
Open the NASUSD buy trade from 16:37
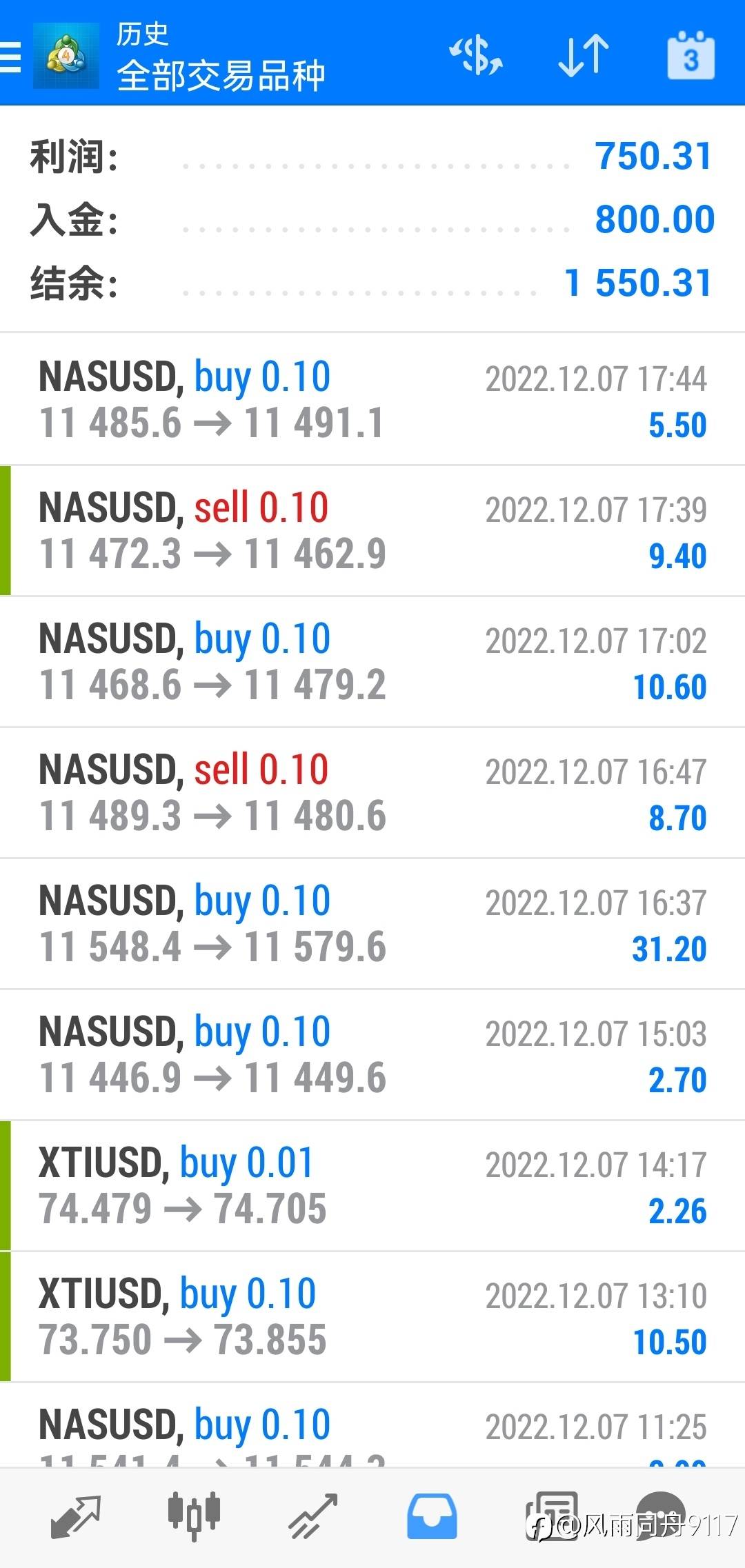[x=372, y=924]
